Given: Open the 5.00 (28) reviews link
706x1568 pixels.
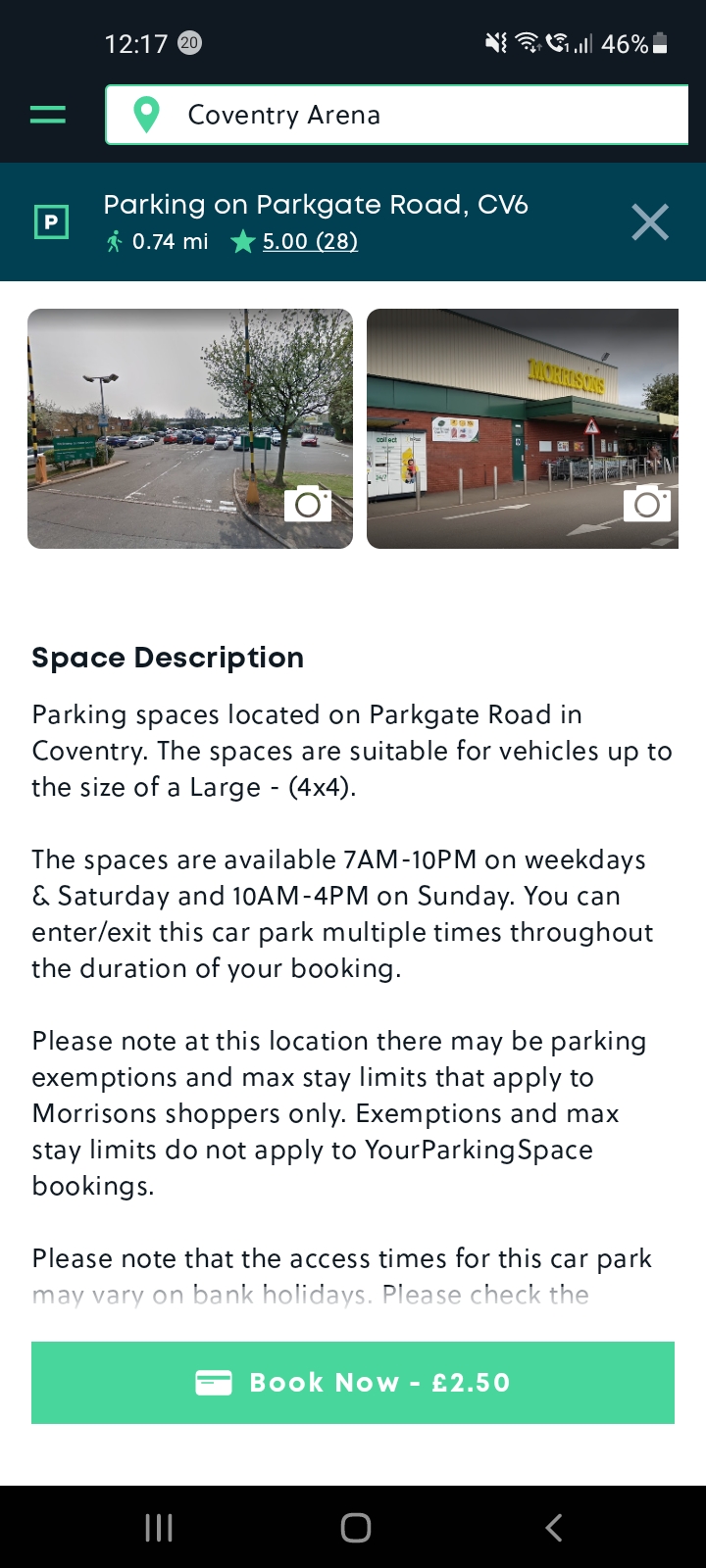Looking at the screenshot, I should (x=309, y=241).
